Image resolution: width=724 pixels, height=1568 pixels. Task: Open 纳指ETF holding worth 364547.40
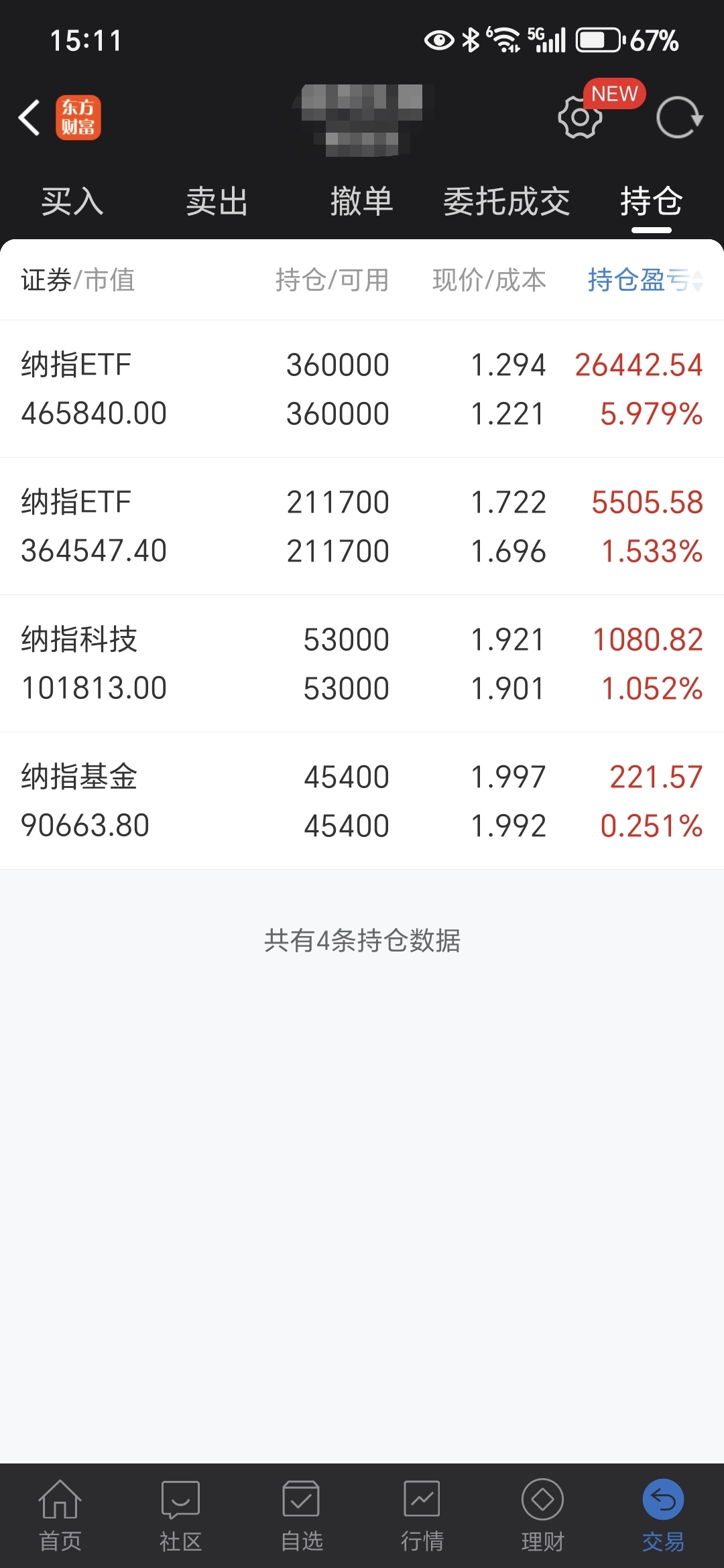(362, 526)
